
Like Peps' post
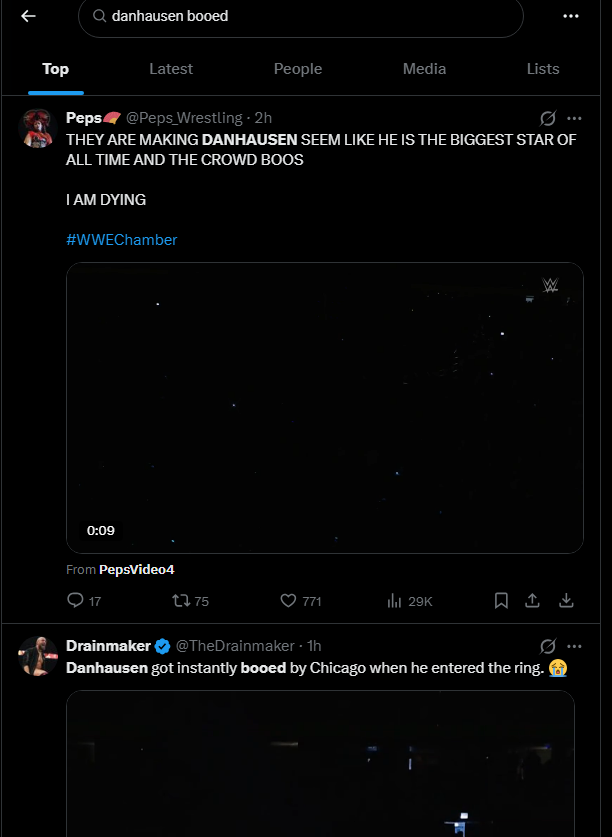coord(289,601)
